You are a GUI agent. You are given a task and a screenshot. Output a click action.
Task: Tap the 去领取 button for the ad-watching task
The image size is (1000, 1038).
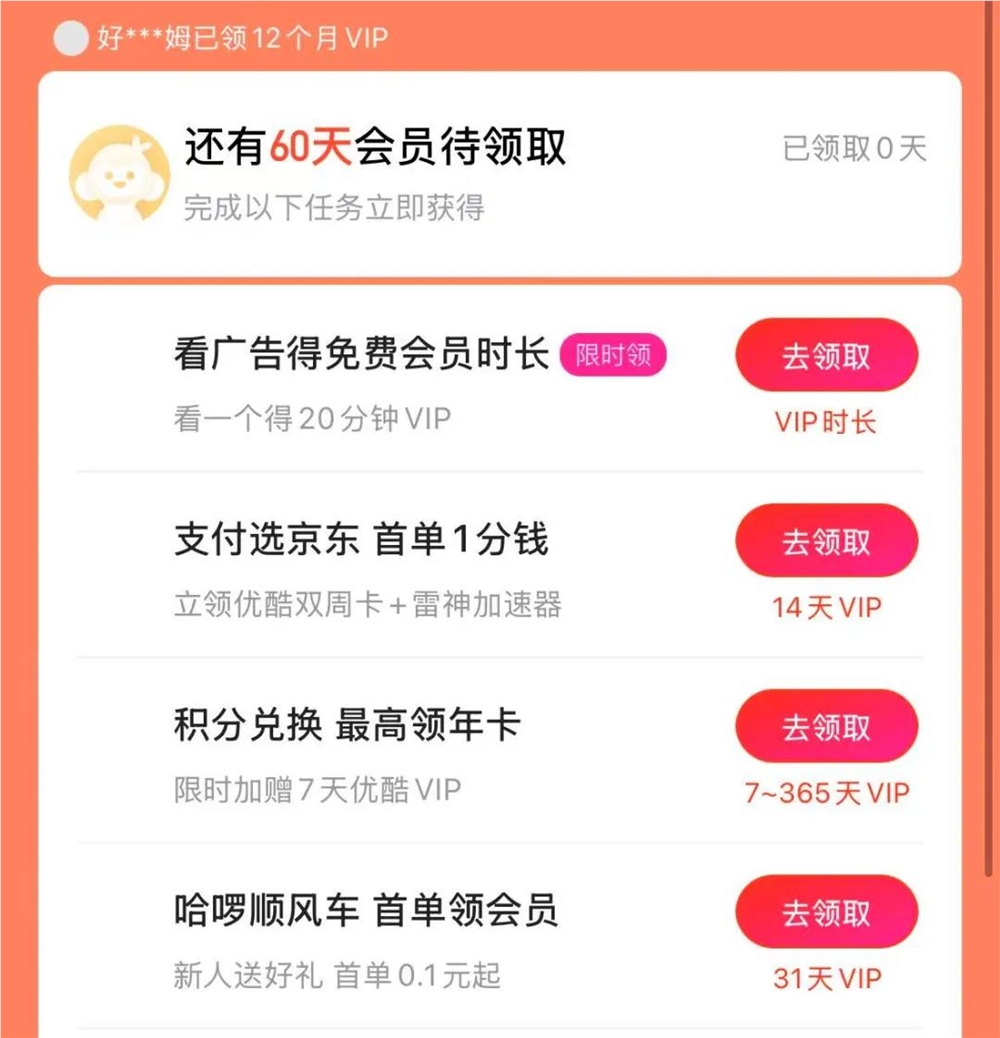826,354
